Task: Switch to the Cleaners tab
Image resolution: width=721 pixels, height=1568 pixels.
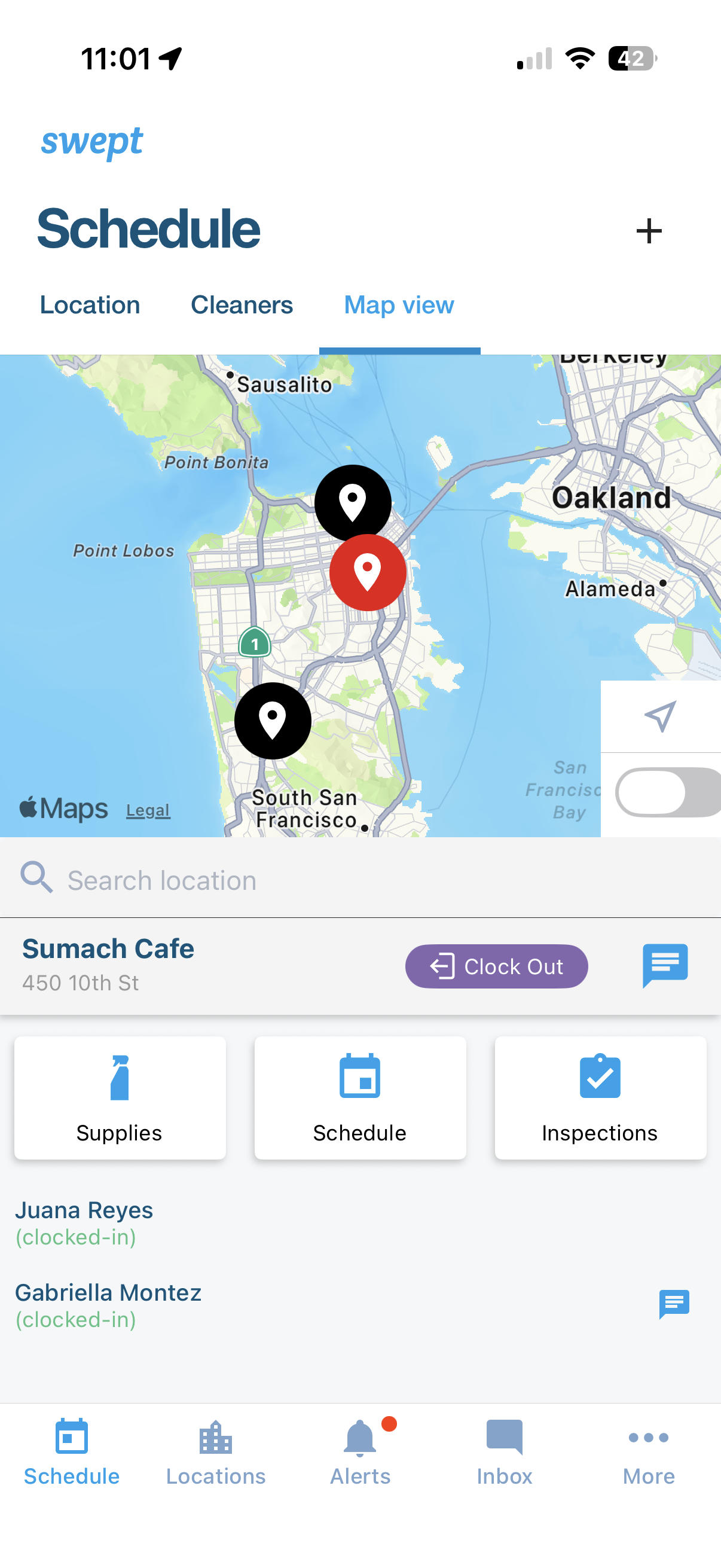Action: (x=242, y=305)
